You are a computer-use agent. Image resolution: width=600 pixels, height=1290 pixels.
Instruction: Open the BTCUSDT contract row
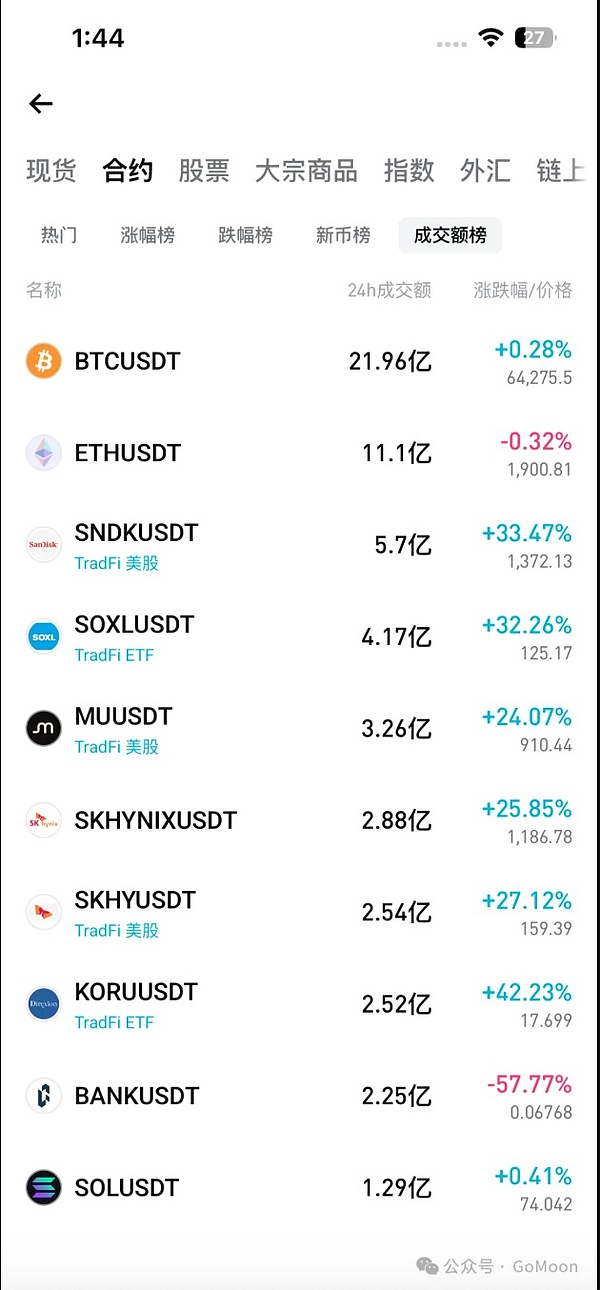coord(300,361)
